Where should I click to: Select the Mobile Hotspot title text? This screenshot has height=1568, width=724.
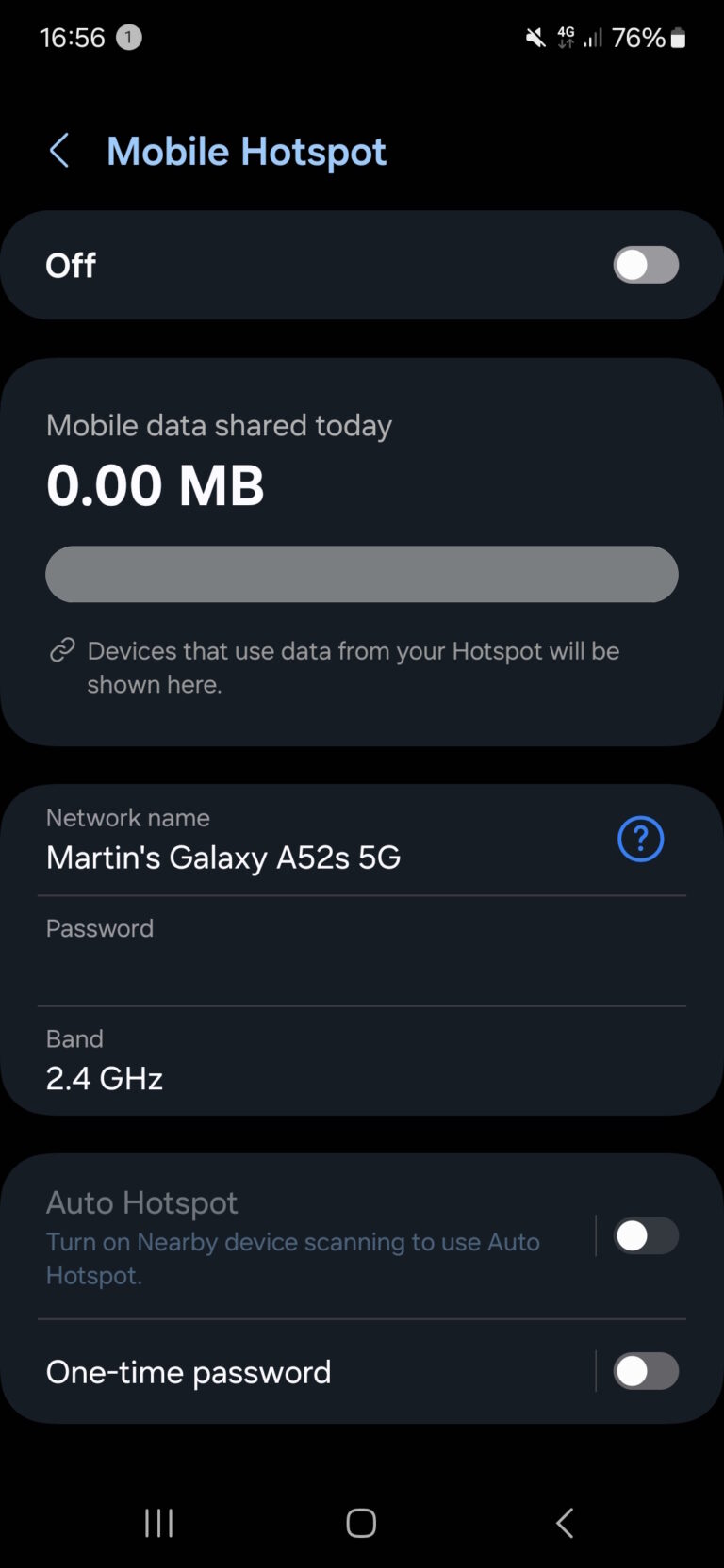pyautogui.click(x=246, y=151)
